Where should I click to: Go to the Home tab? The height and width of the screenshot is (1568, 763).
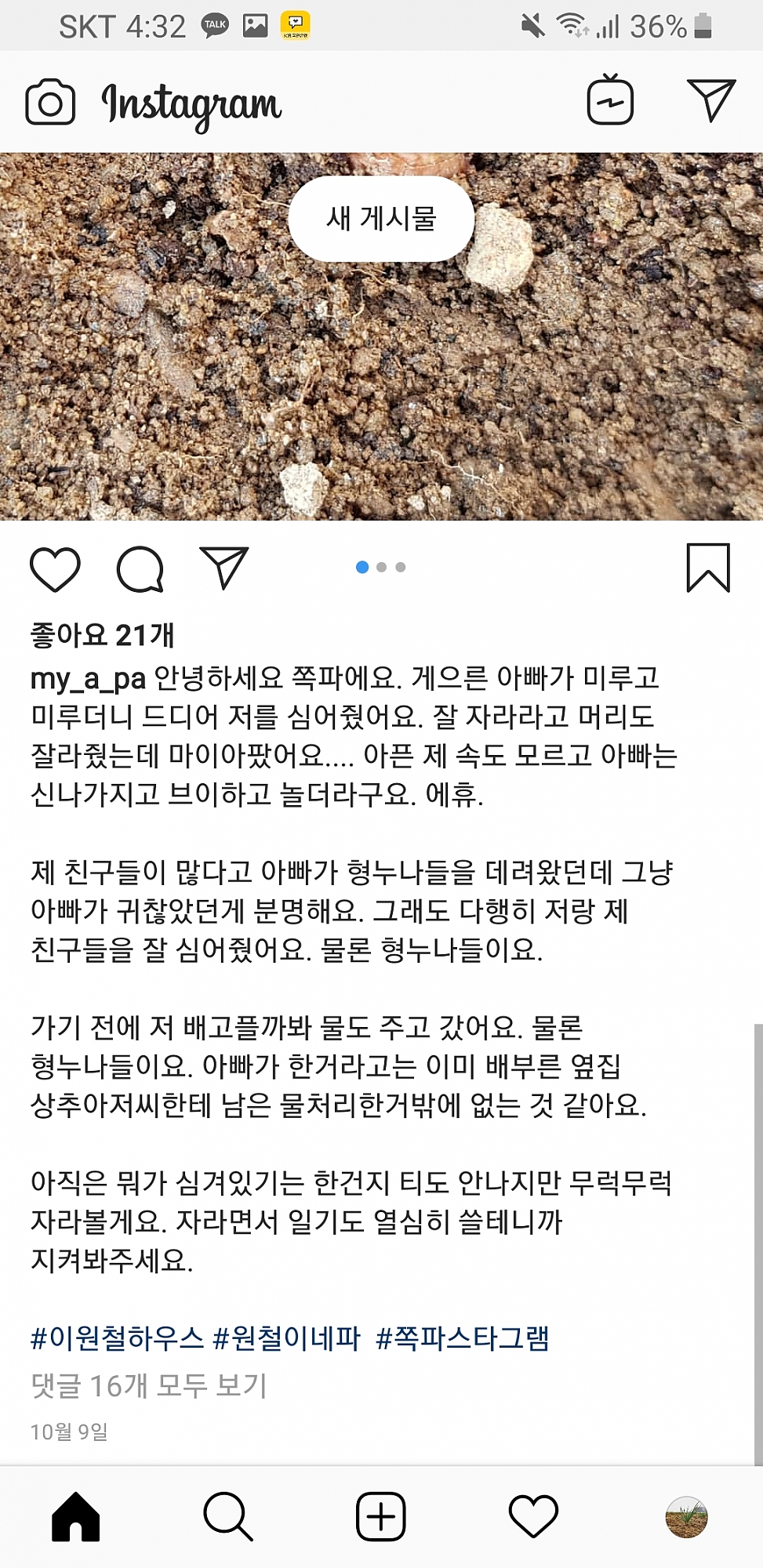(x=76, y=1517)
